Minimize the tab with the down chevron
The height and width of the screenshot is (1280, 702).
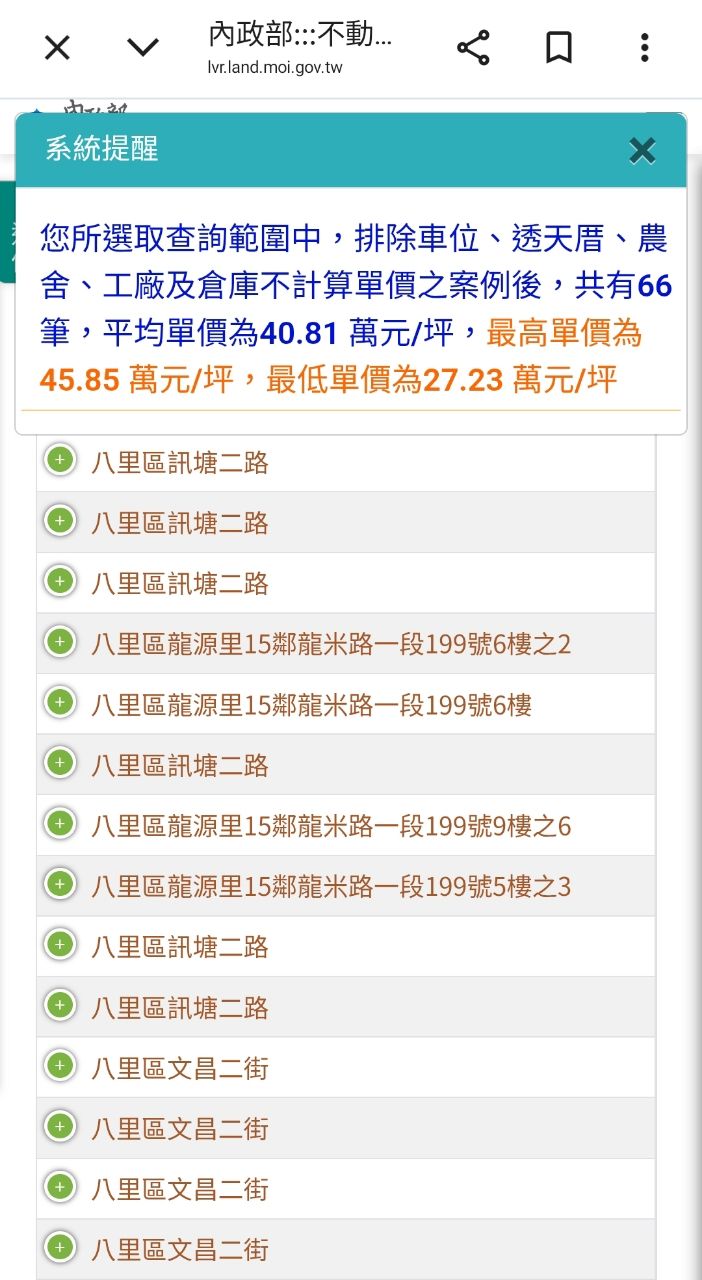(x=143, y=47)
